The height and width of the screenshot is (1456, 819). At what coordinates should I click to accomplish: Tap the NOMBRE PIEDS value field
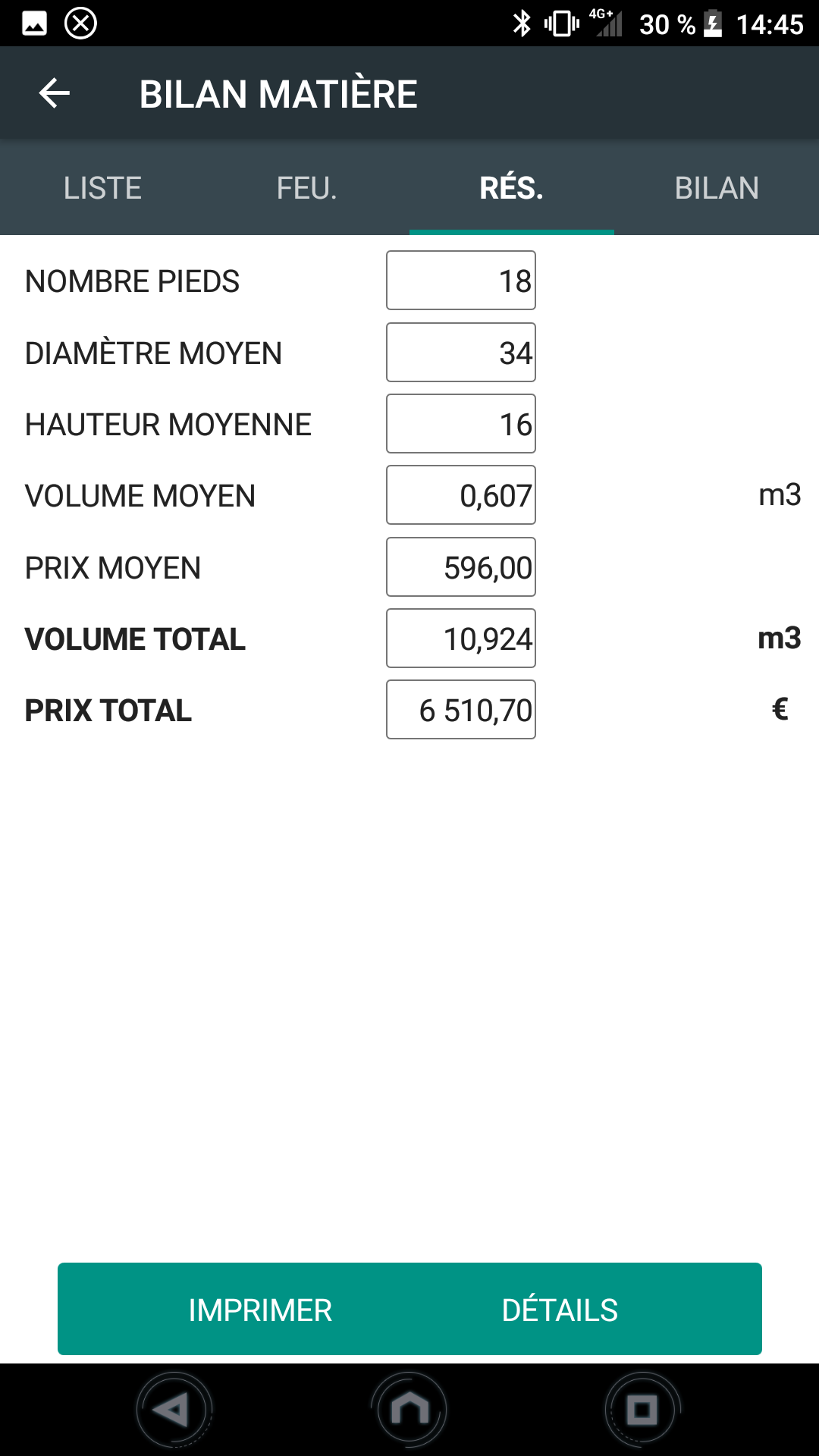tap(461, 281)
